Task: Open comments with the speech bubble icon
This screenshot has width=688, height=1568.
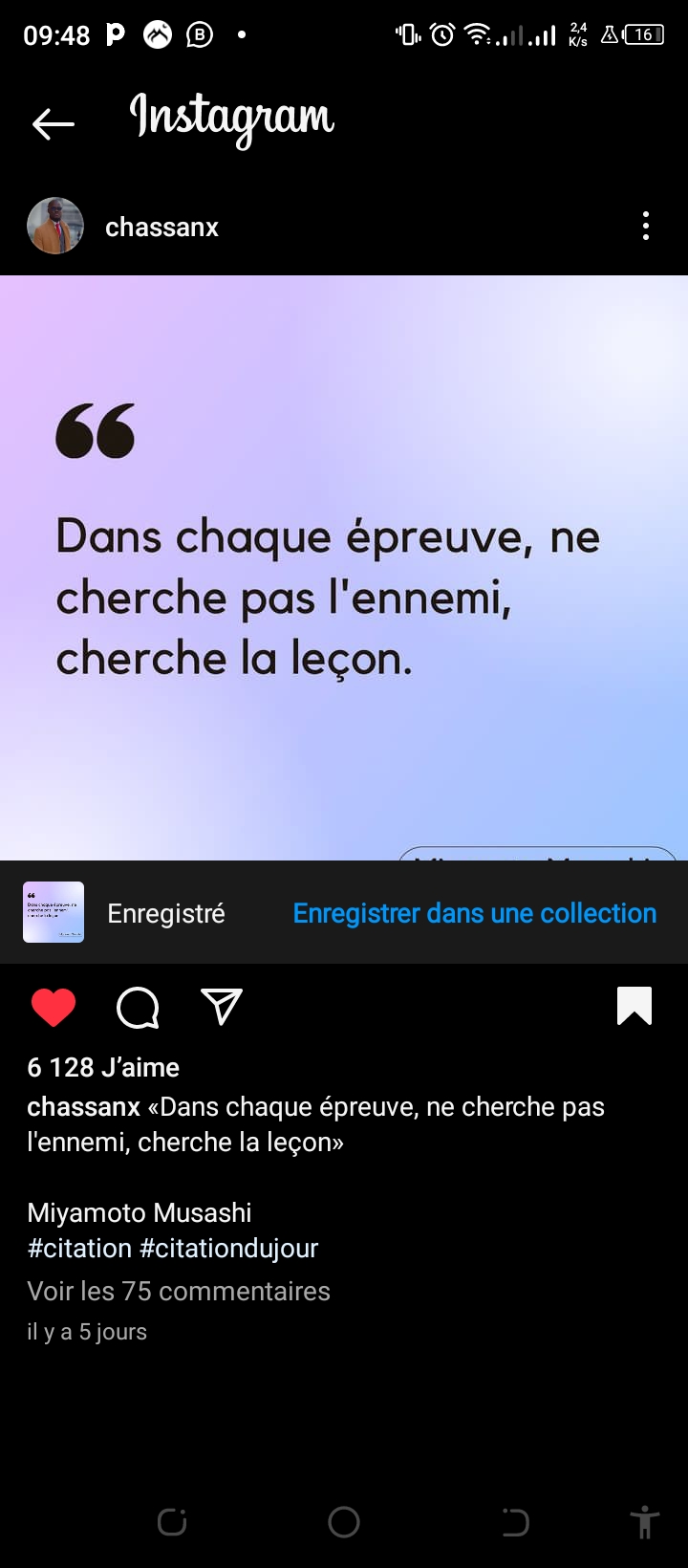Action: tap(138, 1007)
